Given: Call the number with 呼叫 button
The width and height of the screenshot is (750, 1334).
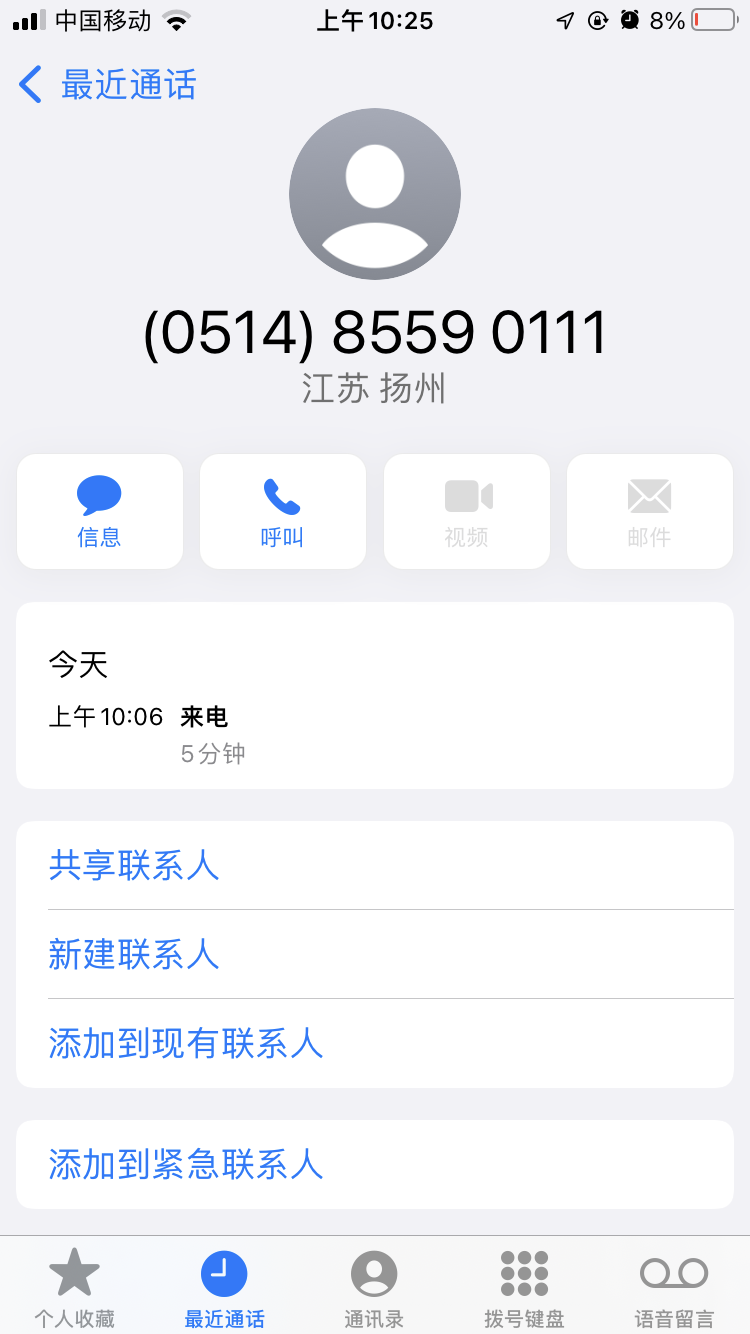Looking at the screenshot, I should click(x=282, y=511).
